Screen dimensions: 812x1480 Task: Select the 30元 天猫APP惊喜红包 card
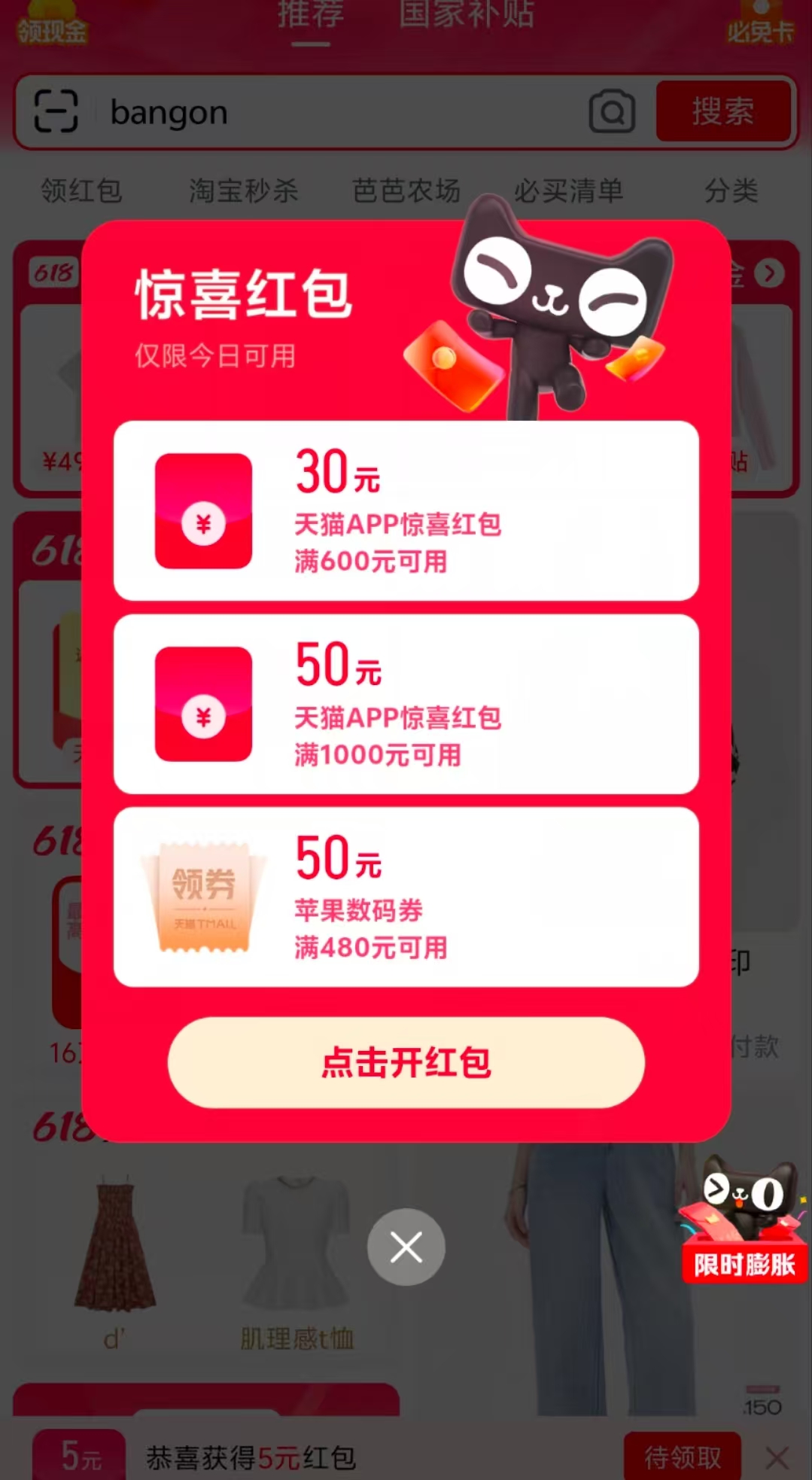coord(406,510)
